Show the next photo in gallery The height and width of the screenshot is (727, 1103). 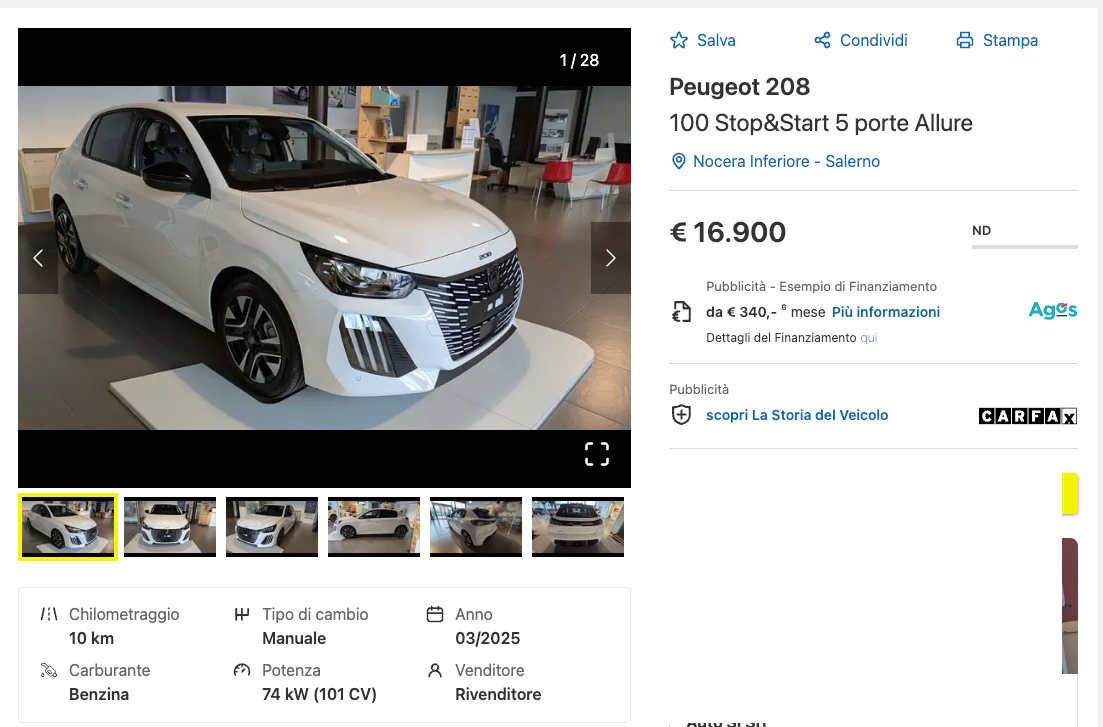610,258
